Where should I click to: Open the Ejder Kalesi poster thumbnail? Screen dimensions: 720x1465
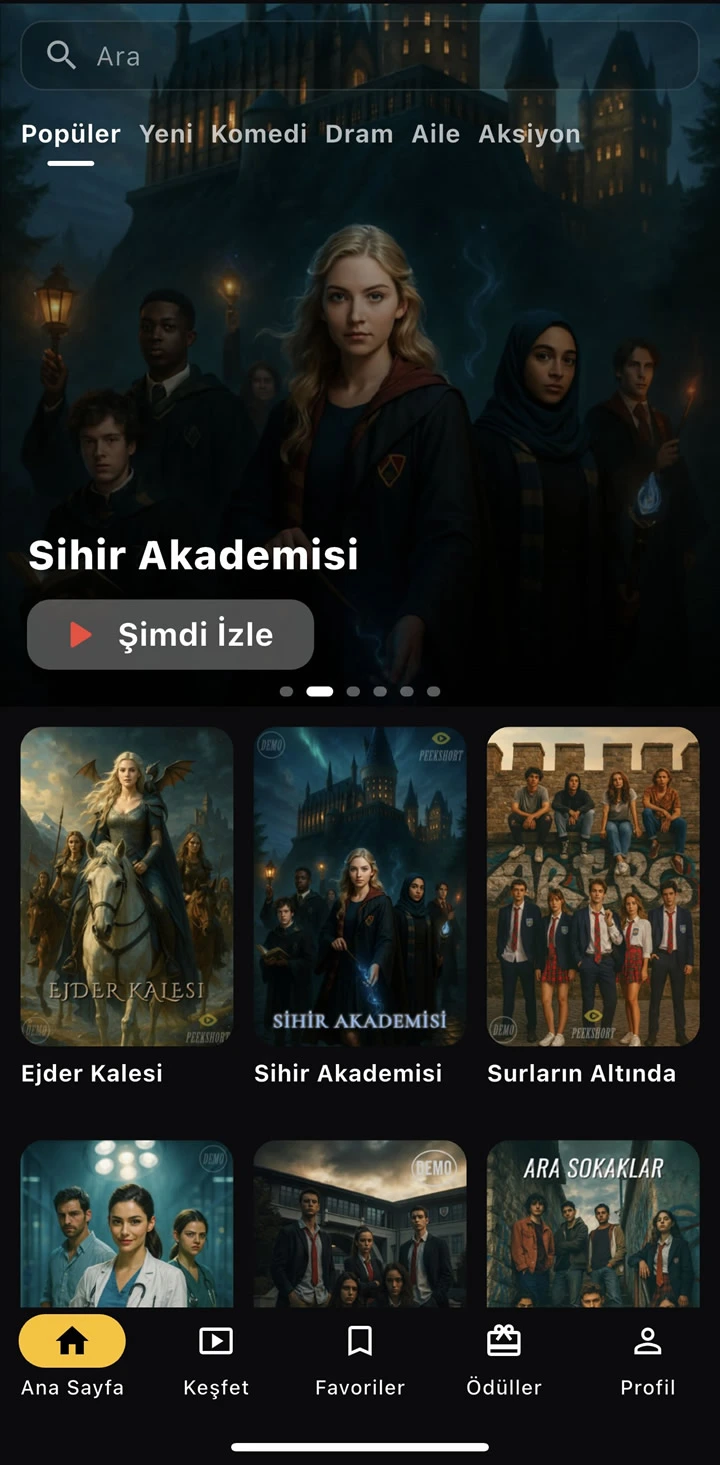pos(126,885)
